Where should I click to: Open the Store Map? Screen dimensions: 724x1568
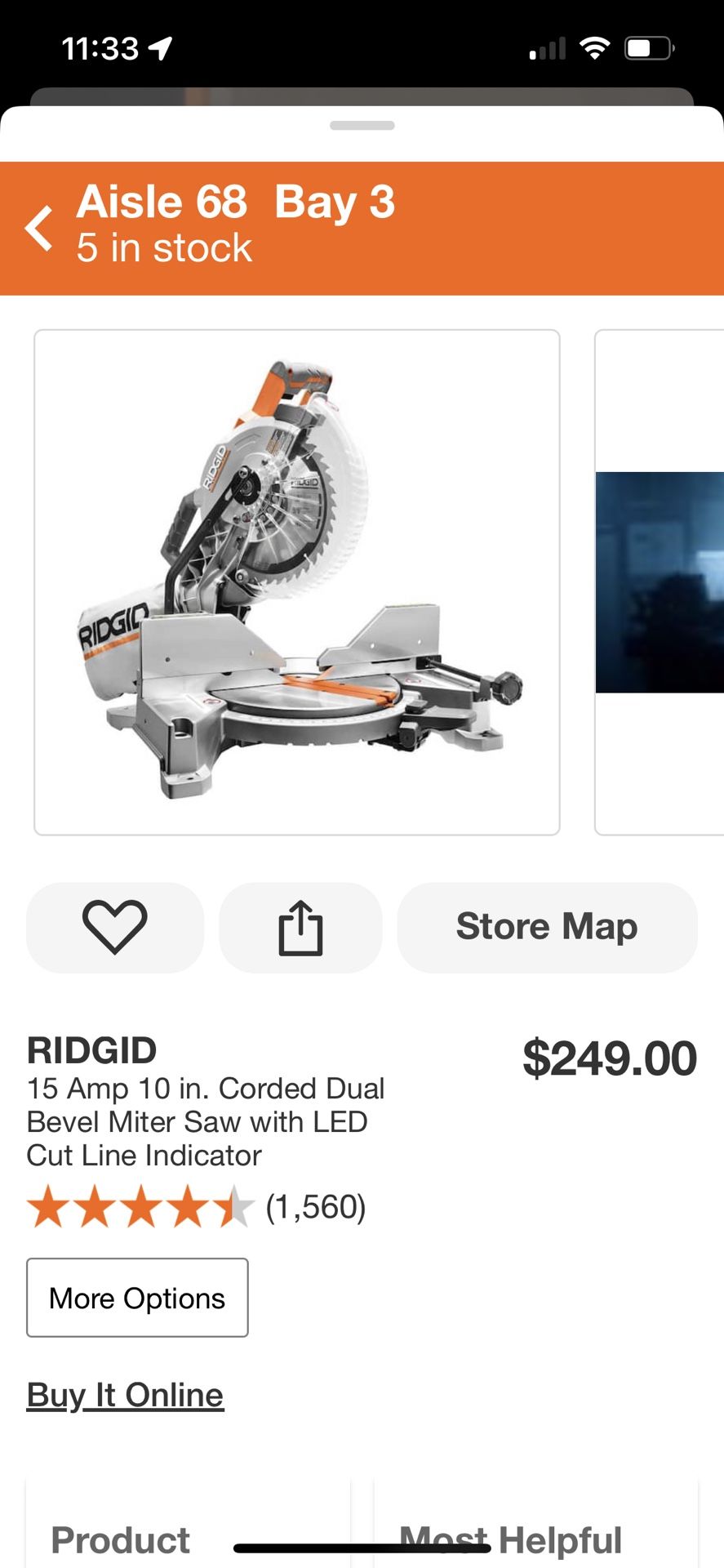pyautogui.click(x=547, y=927)
